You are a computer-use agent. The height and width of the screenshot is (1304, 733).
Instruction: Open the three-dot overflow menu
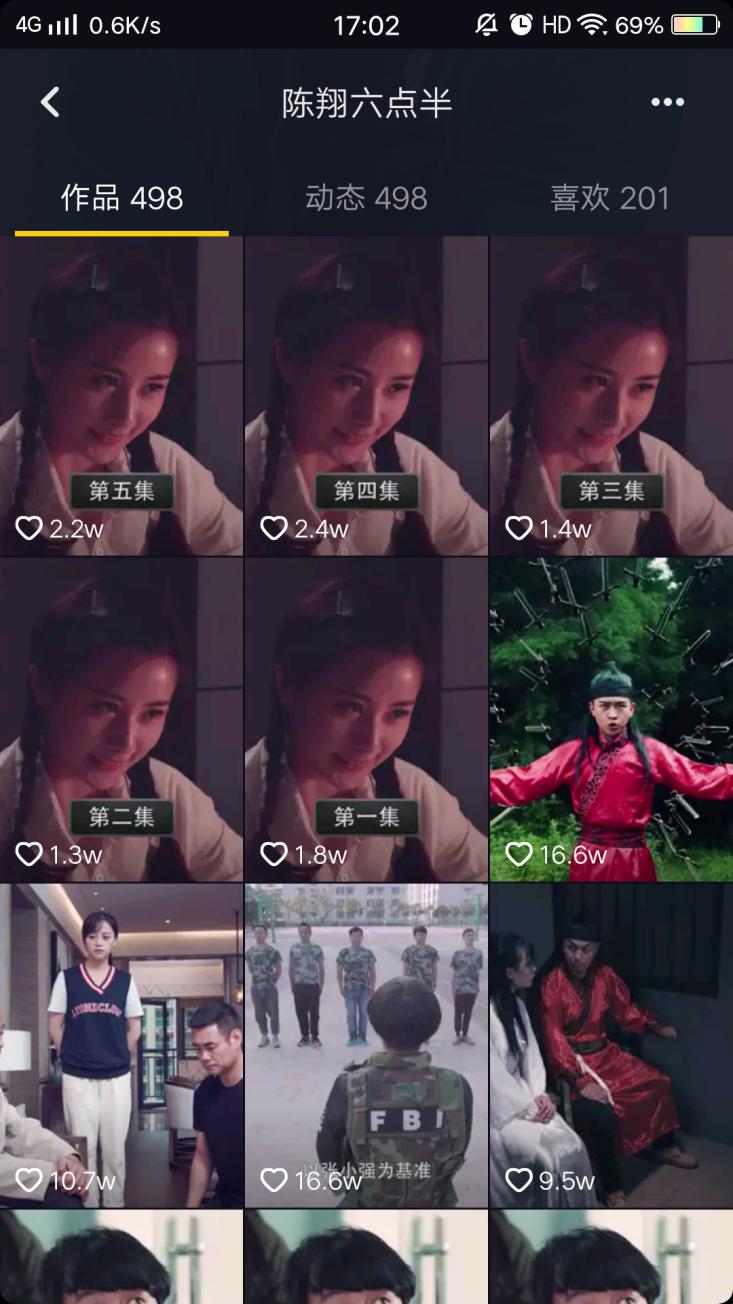click(667, 102)
